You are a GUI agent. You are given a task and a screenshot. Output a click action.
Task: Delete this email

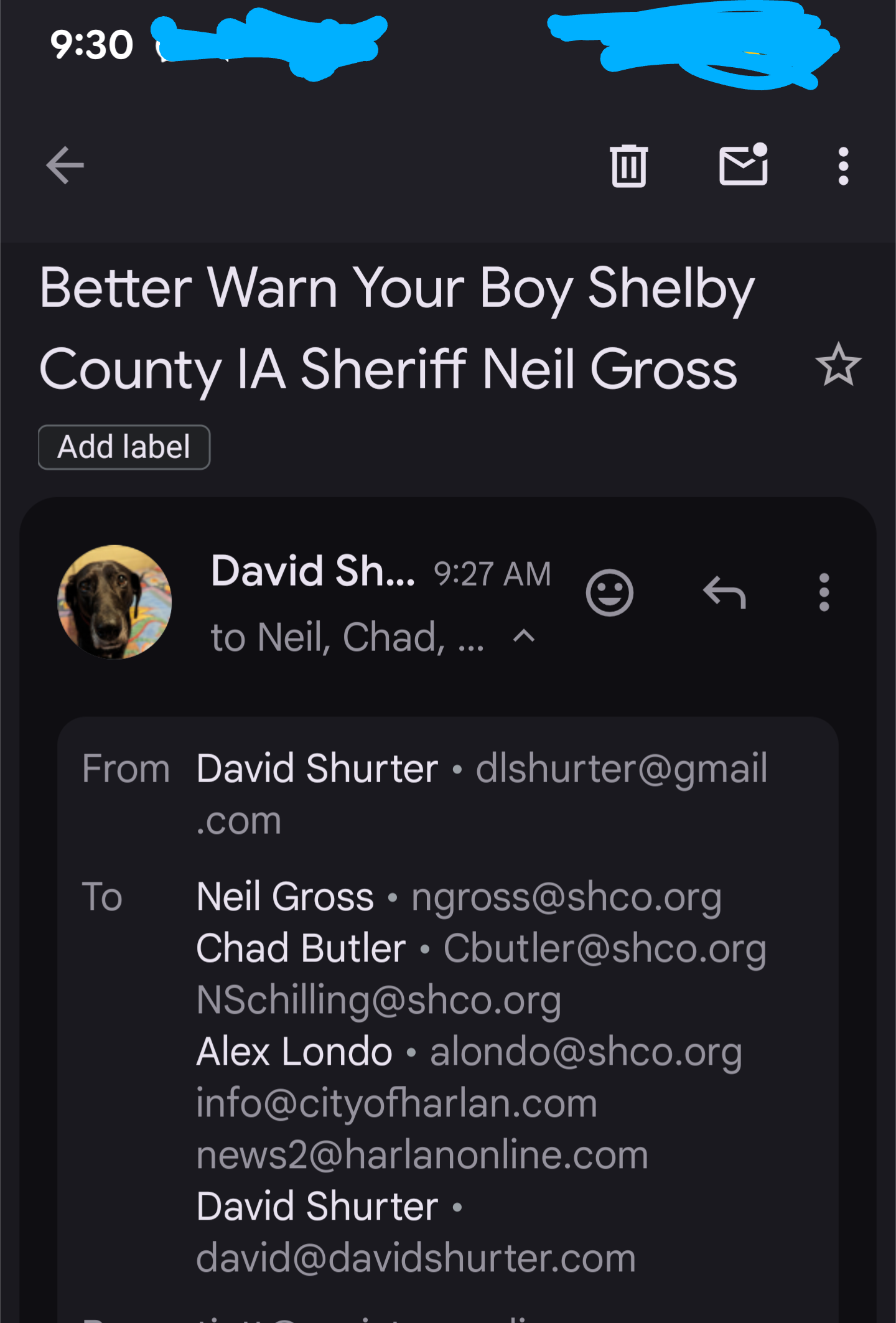pyautogui.click(x=628, y=166)
